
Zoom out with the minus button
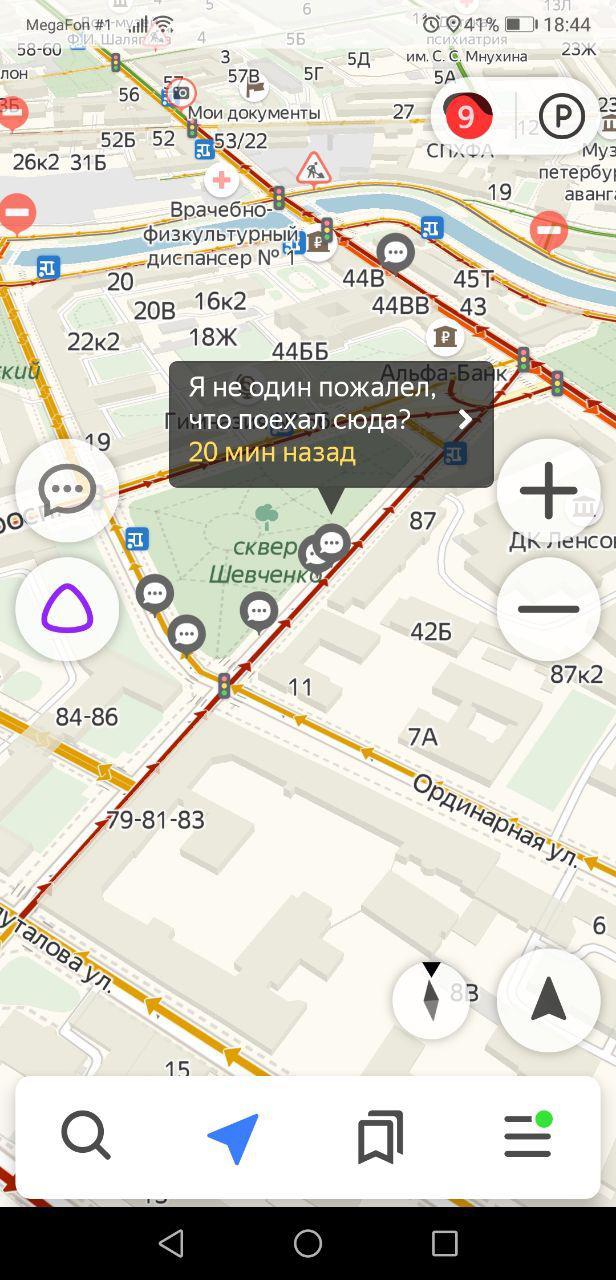pyautogui.click(x=548, y=609)
